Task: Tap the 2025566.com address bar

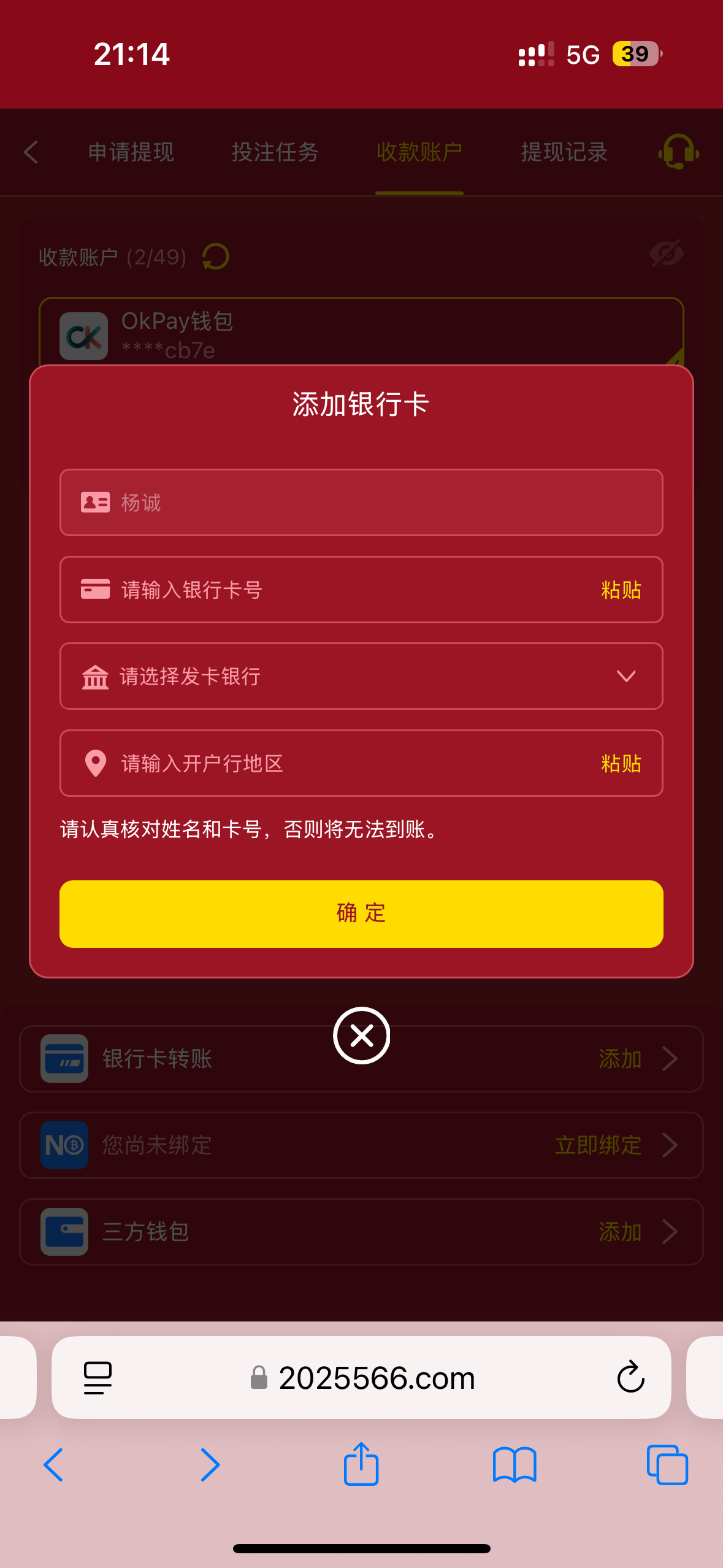Action: pyautogui.click(x=375, y=1378)
